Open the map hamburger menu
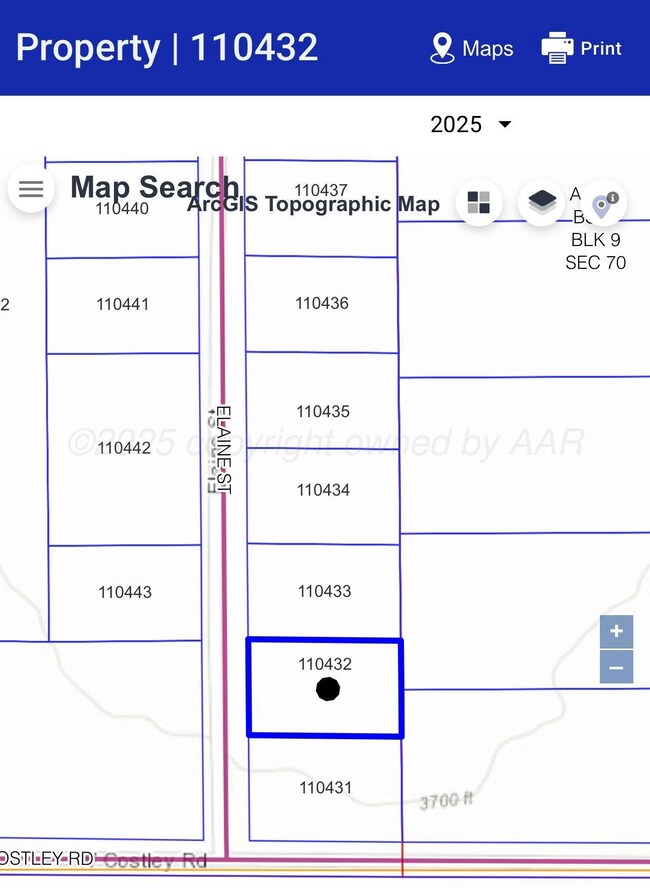This screenshot has height=888, width=650. click(x=31, y=189)
